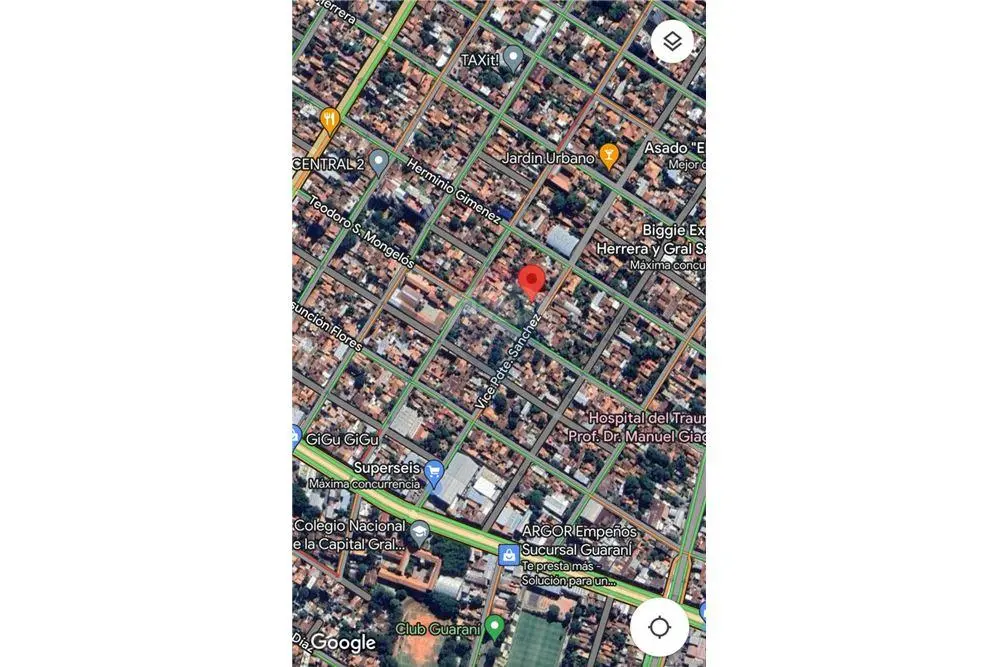Select the Club Guaraní stadium marker

pos(495,628)
